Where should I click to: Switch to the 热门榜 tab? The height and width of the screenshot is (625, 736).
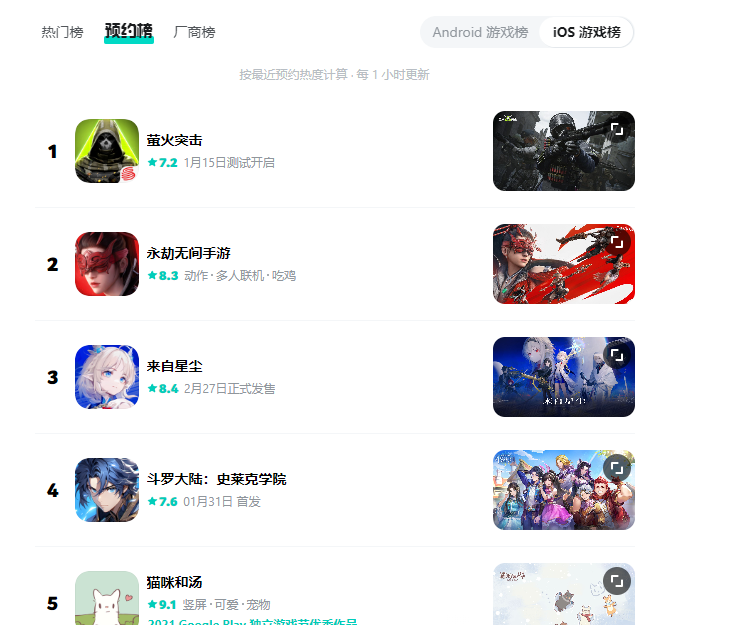coord(62,32)
